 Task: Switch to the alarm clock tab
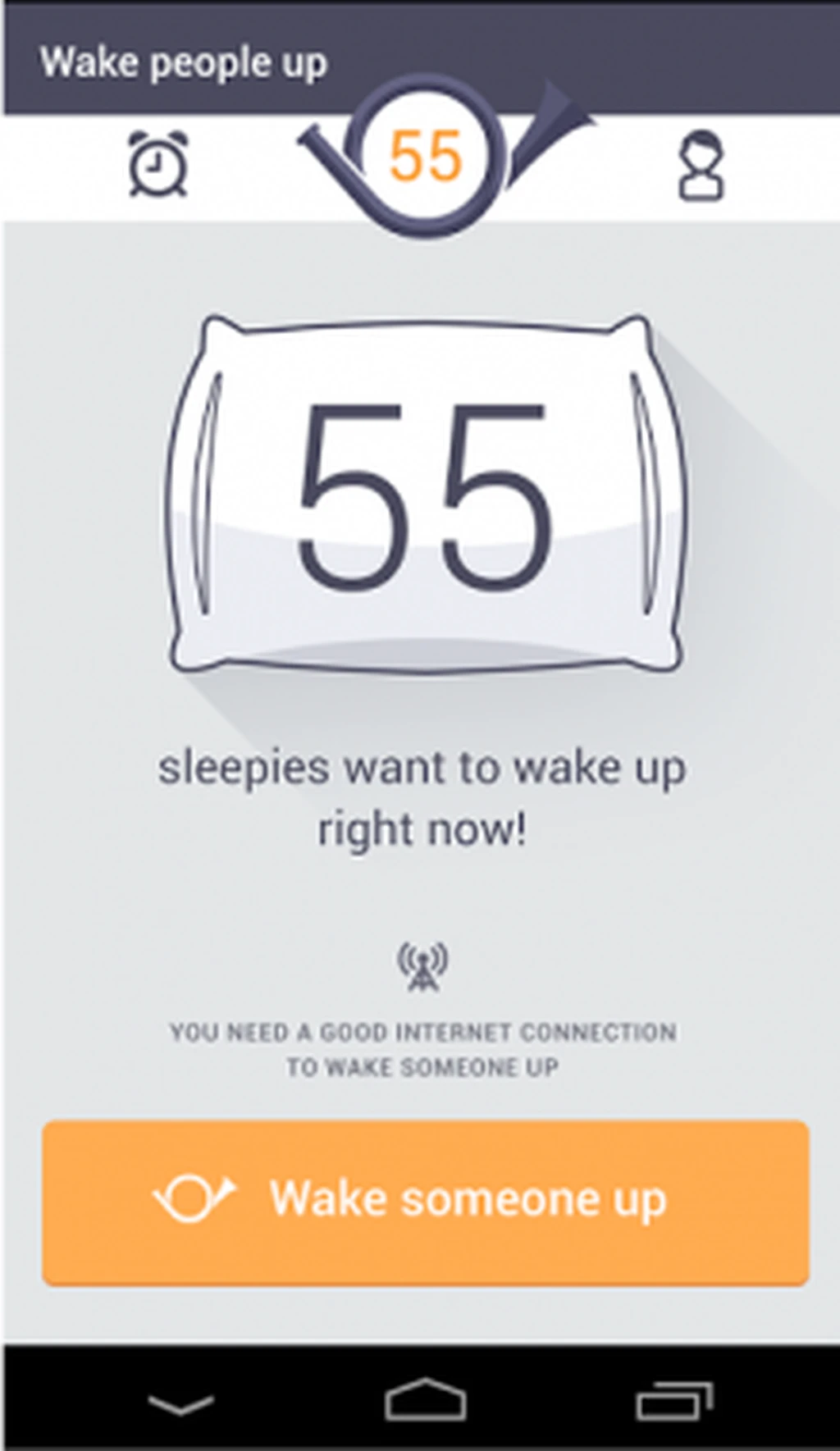click(x=158, y=165)
